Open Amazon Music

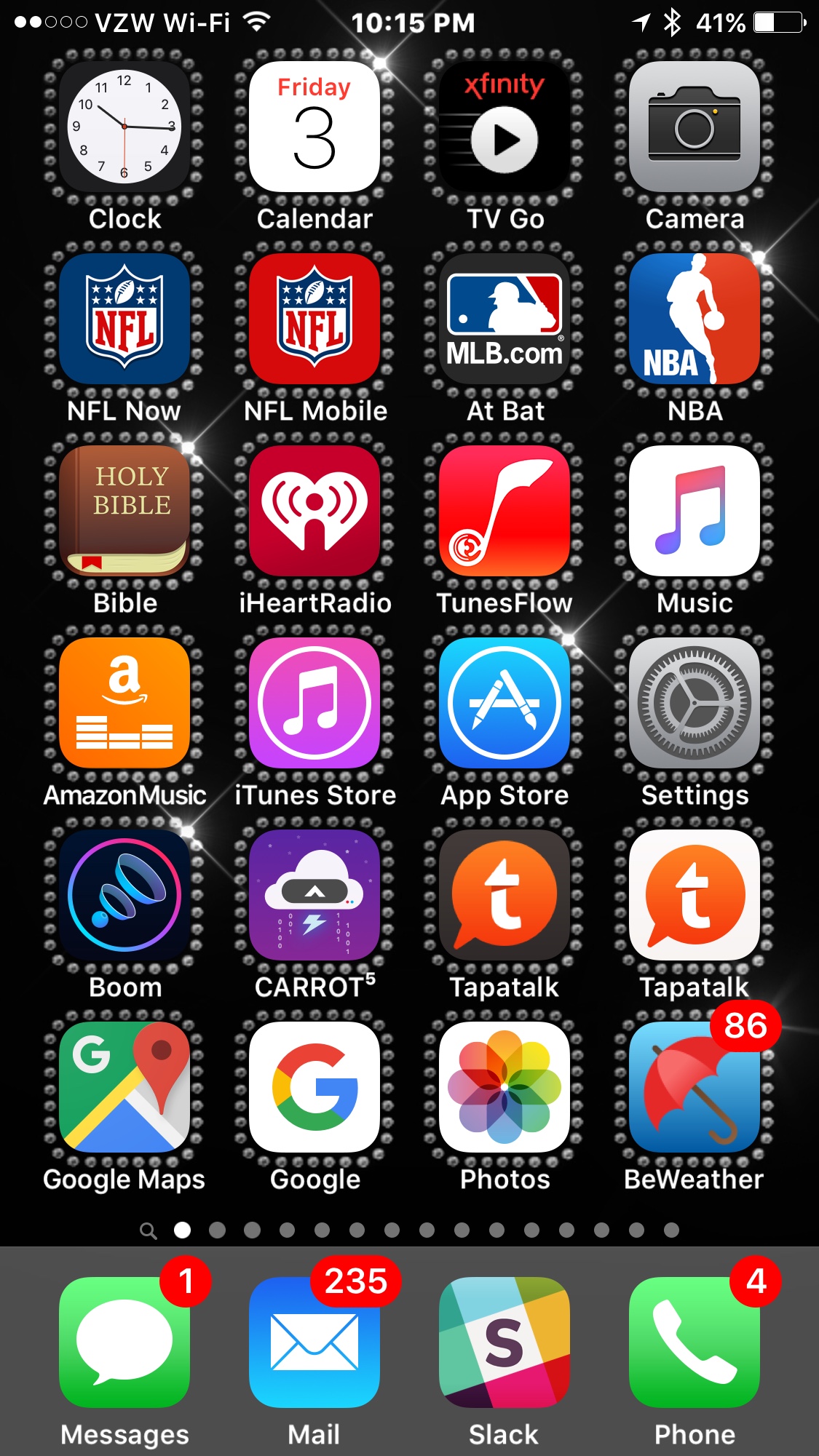[124, 703]
